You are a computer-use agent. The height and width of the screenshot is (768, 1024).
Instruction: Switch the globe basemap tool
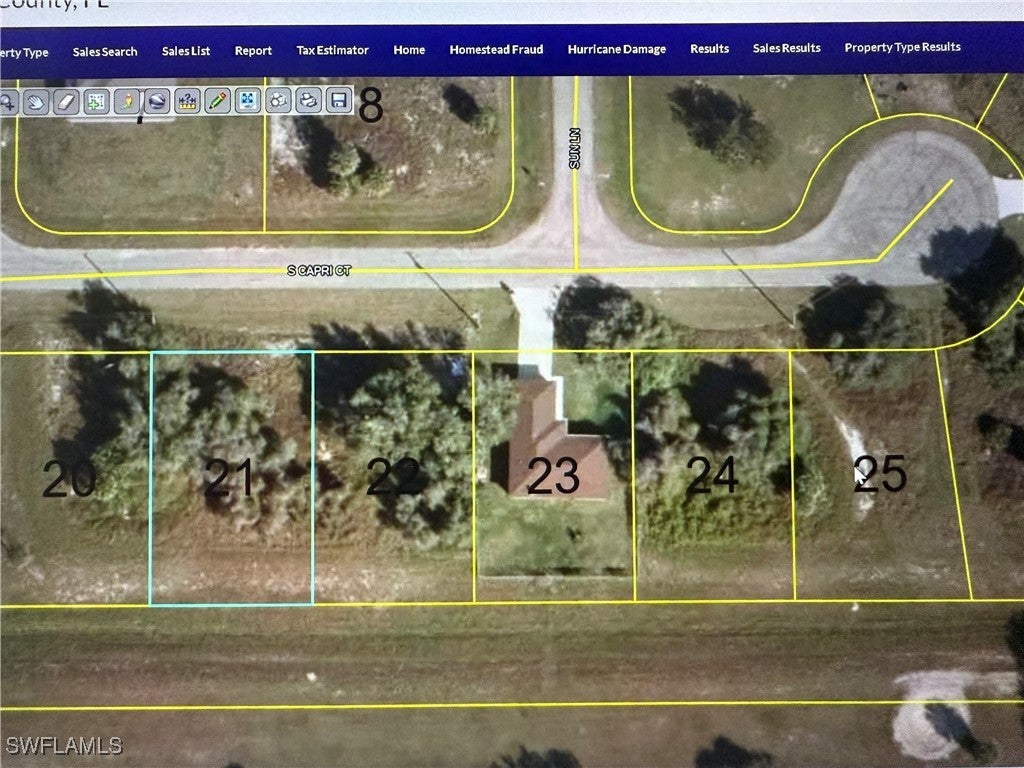[157, 101]
